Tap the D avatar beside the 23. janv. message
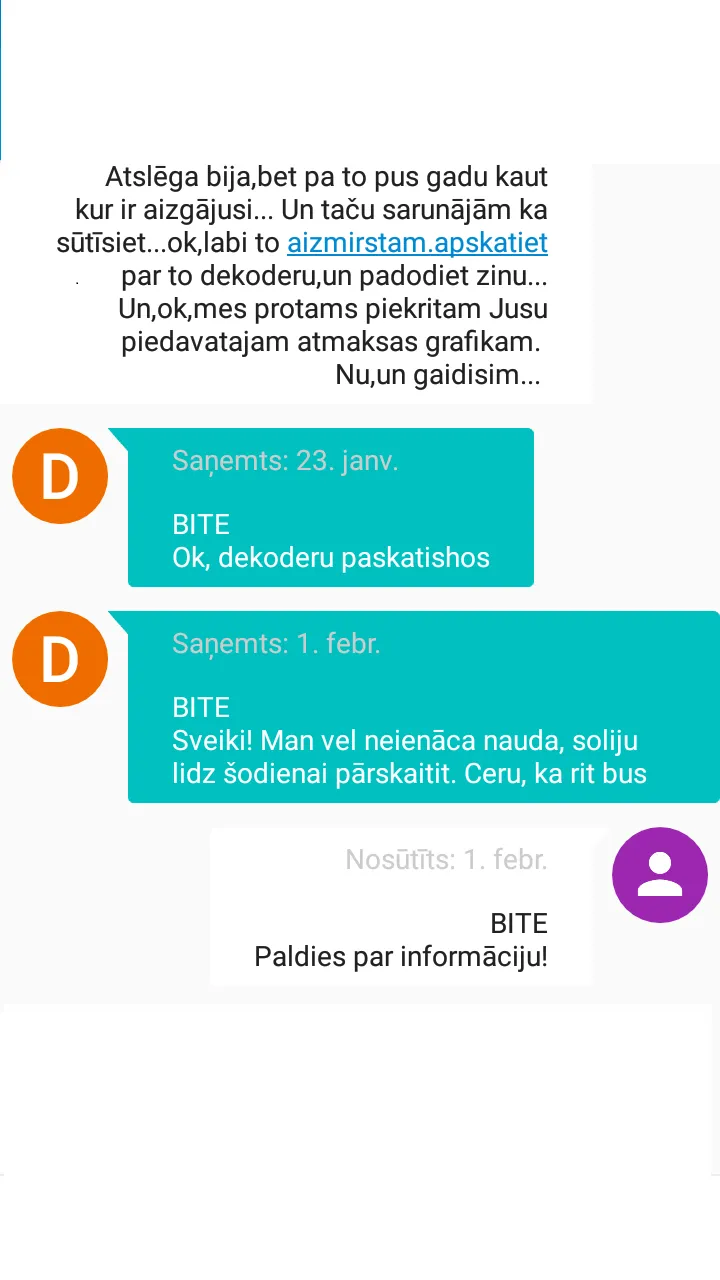This screenshot has width=720, height=1280. coord(60,476)
